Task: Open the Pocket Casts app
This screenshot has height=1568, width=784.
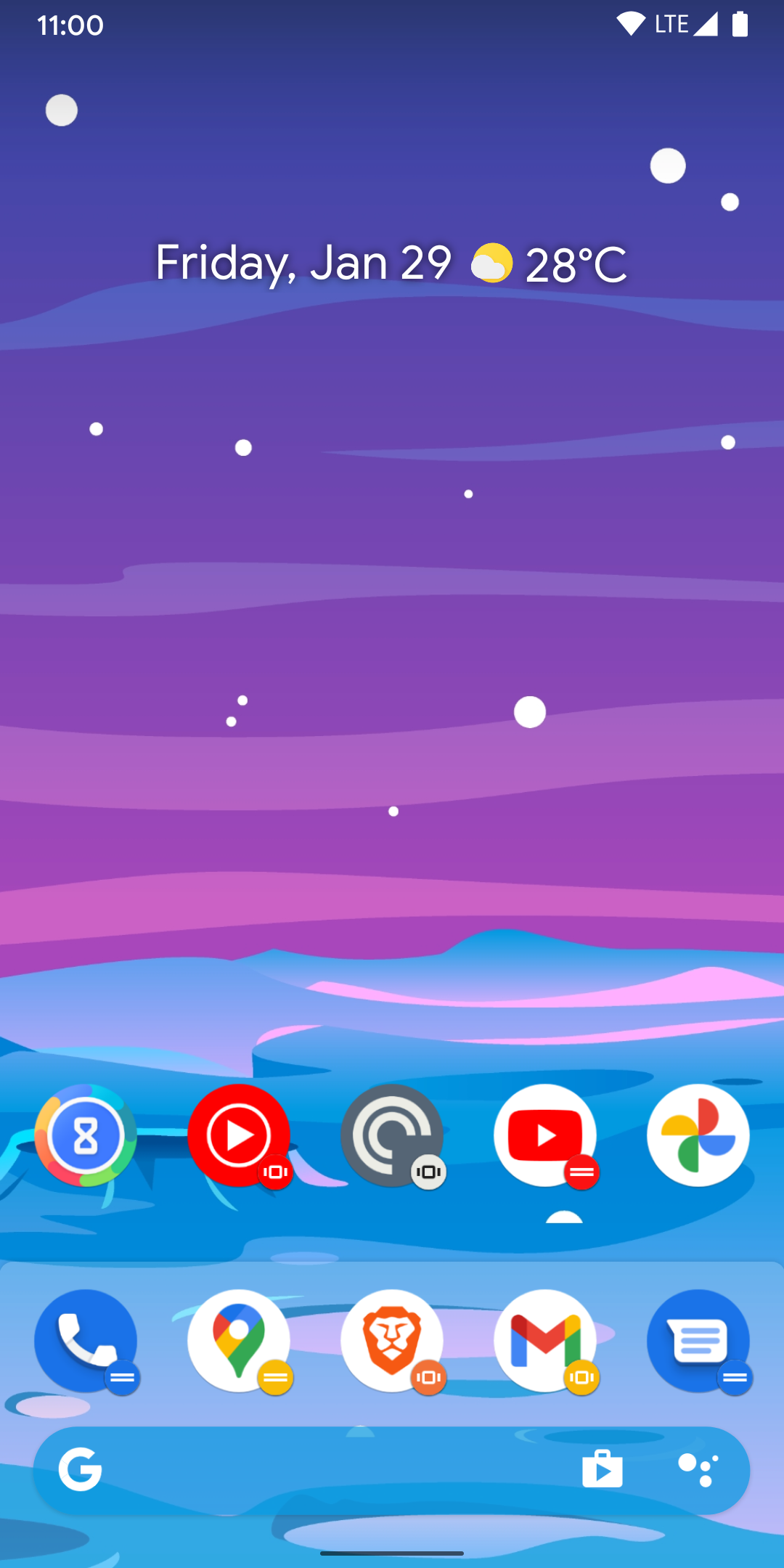Action: click(392, 1135)
